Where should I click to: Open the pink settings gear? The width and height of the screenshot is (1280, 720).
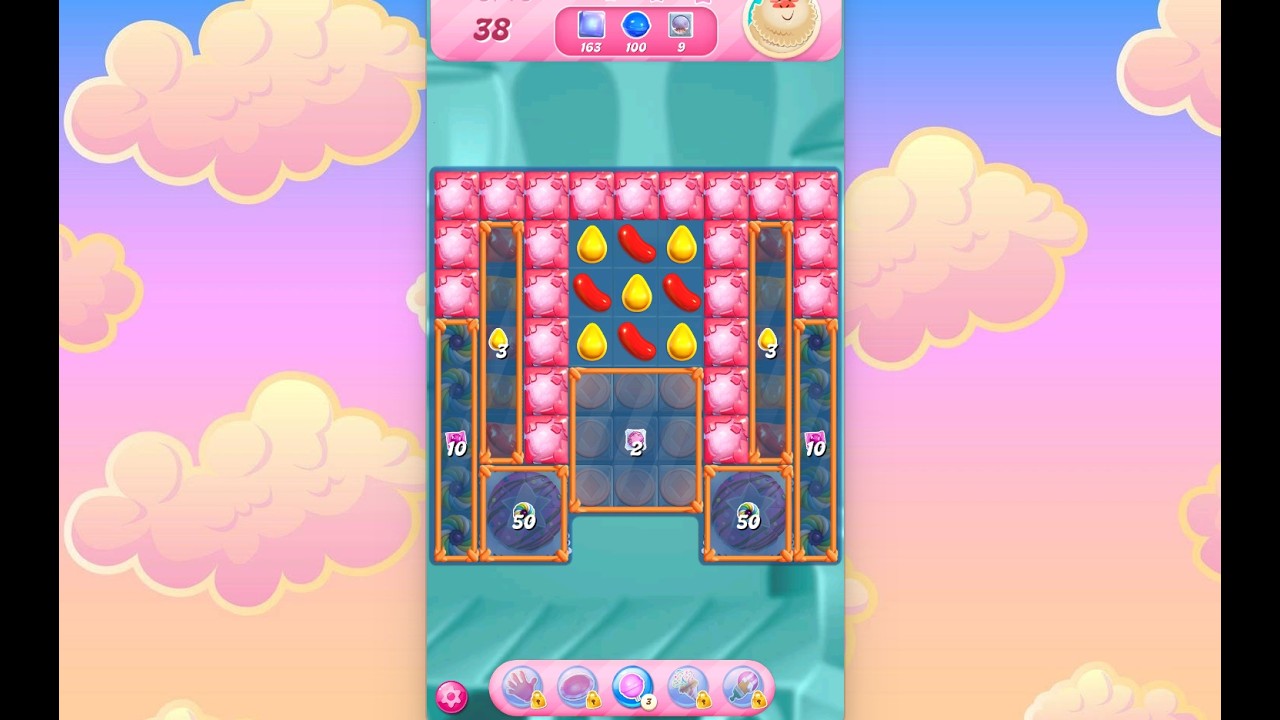pos(451,696)
